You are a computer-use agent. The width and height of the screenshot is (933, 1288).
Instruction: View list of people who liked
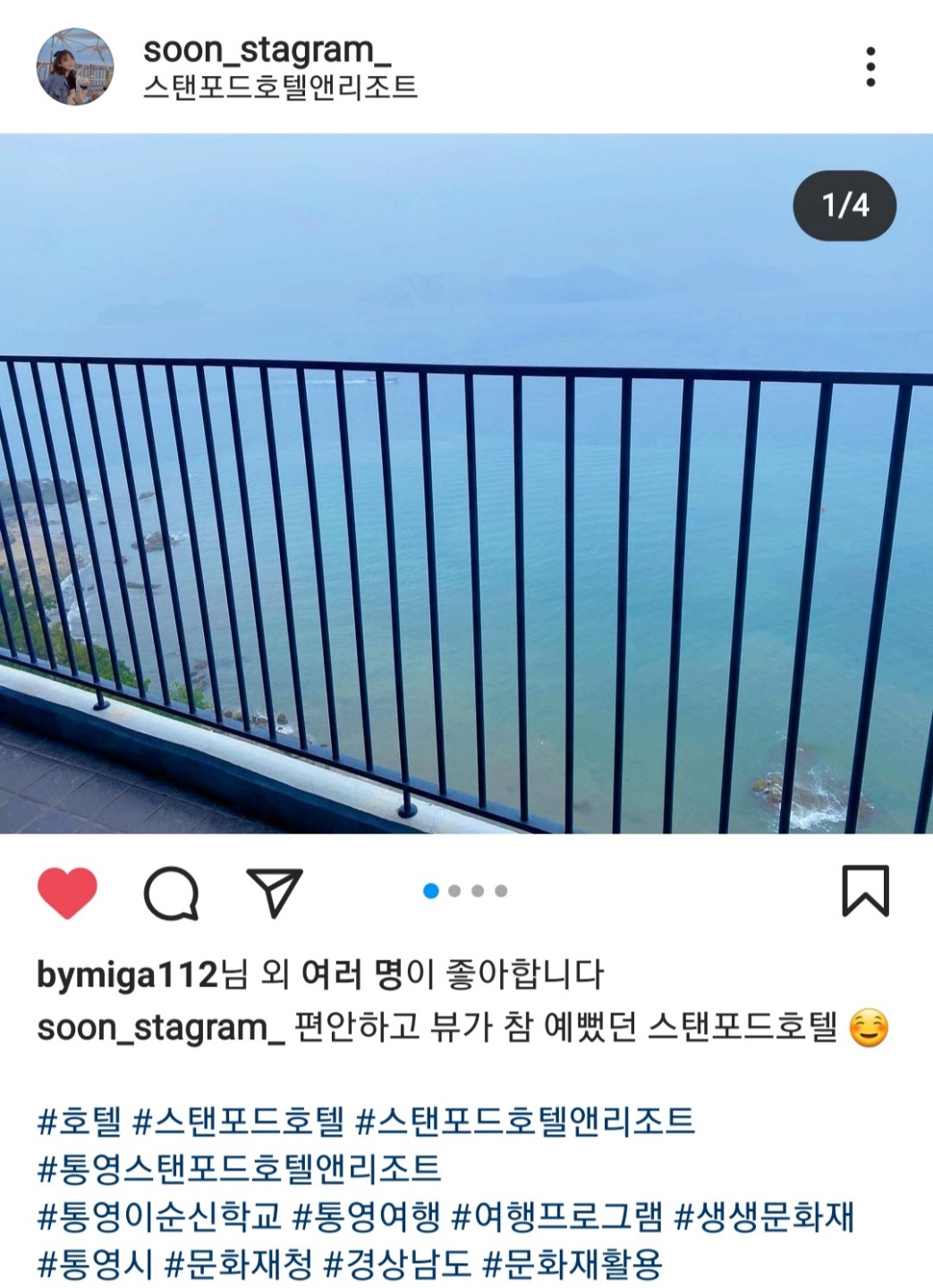(353, 974)
